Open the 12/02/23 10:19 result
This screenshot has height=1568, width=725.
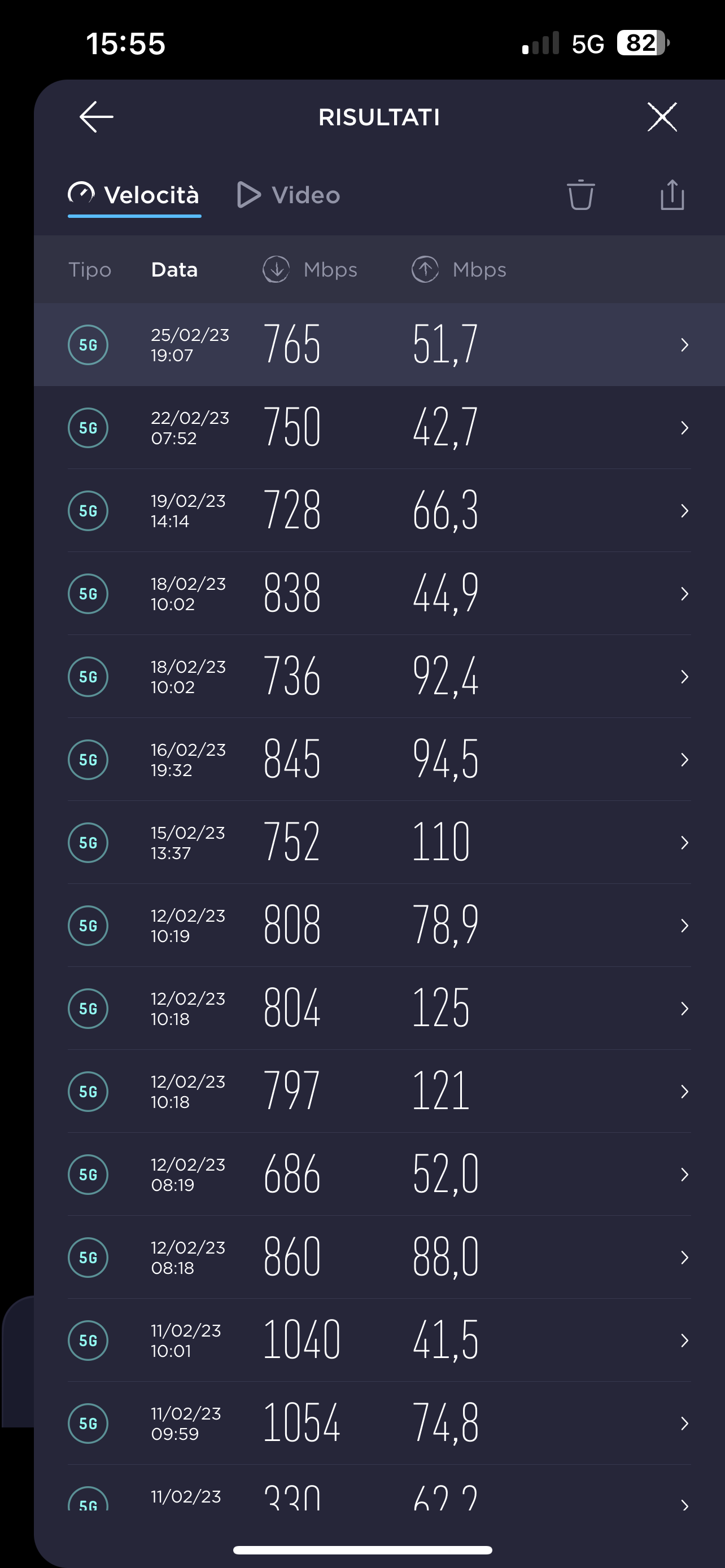pos(379,925)
